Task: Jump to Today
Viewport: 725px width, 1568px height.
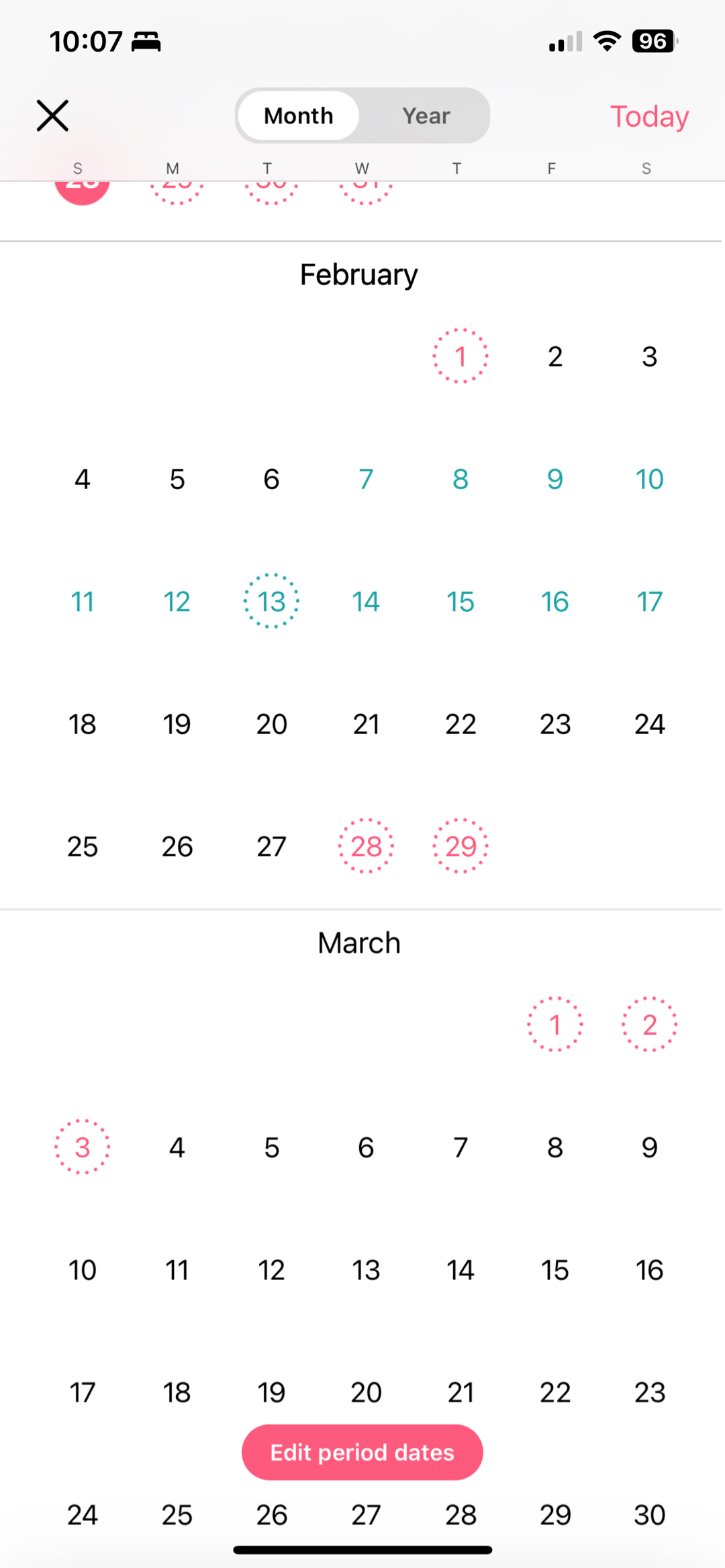Action: coord(648,117)
